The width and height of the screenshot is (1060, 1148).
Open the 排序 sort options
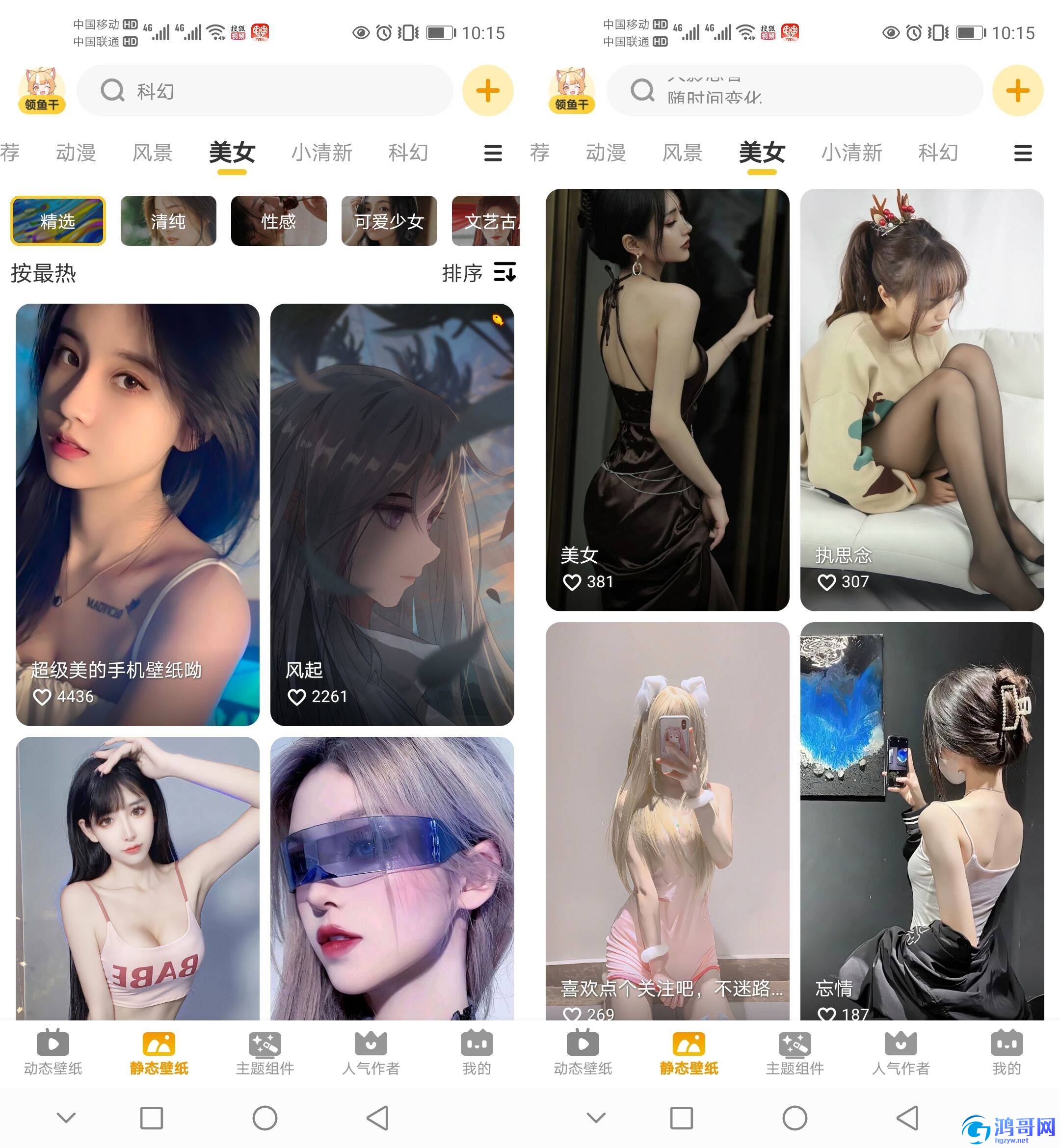[x=479, y=273]
